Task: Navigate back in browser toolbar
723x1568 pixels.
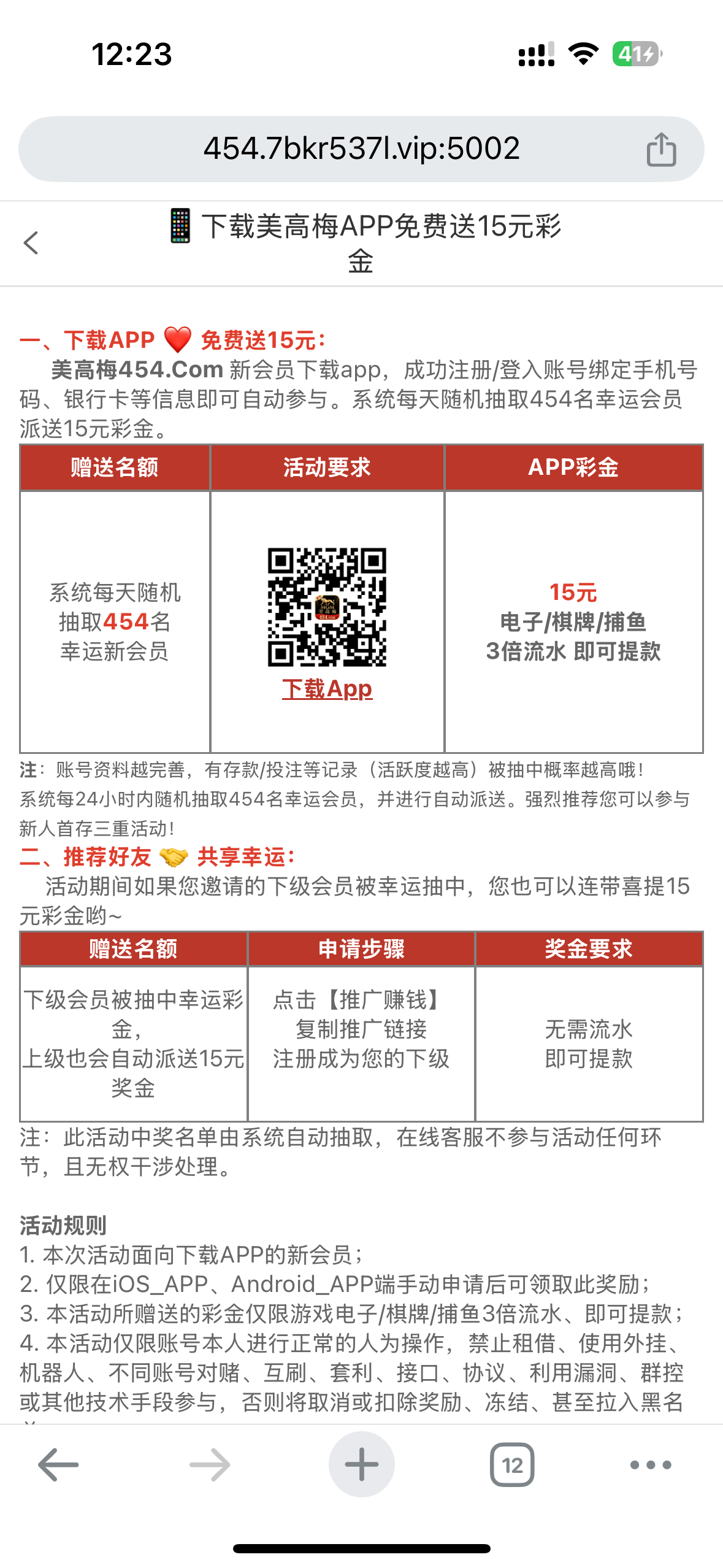Action: 58,1465
